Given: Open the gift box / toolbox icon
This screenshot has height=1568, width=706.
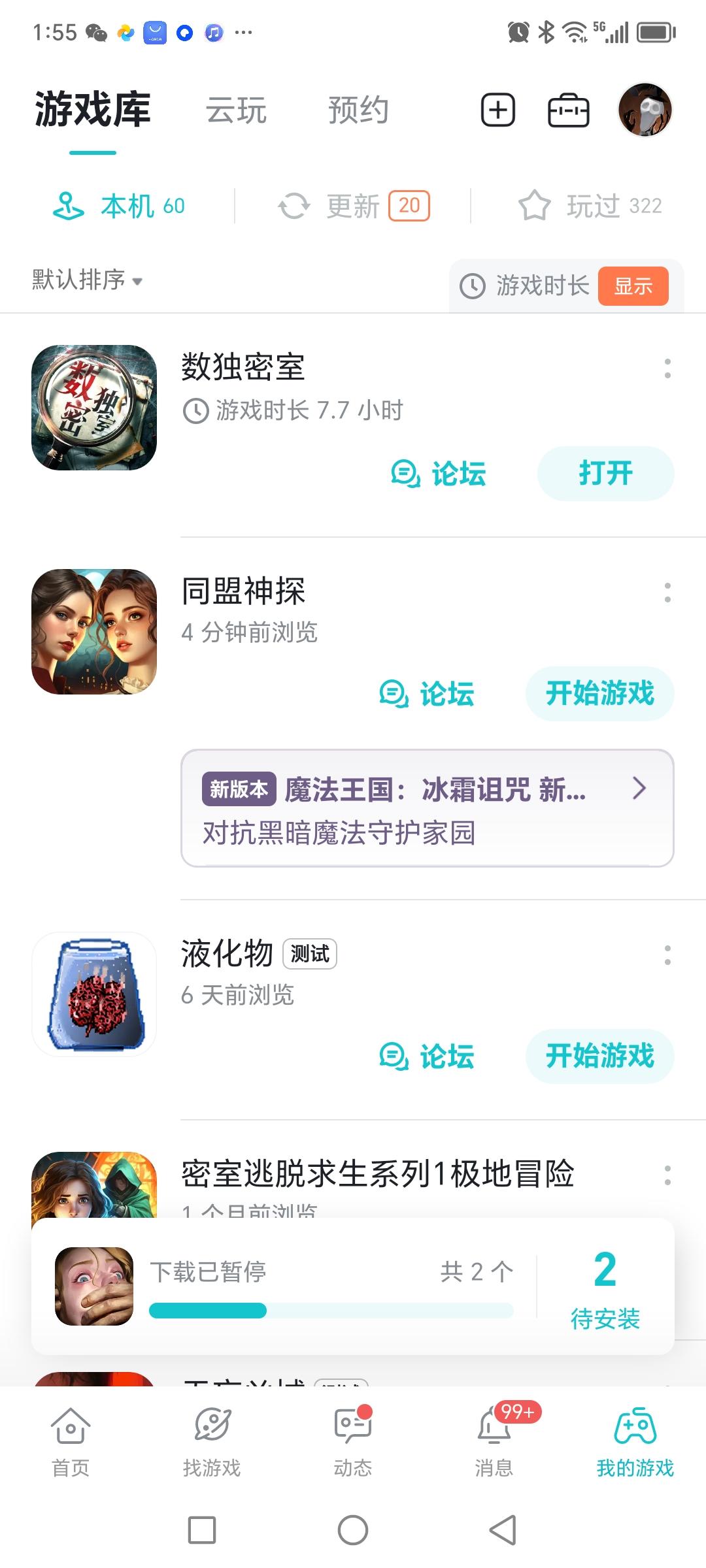Looking at the screenshot, I should 568,111.
